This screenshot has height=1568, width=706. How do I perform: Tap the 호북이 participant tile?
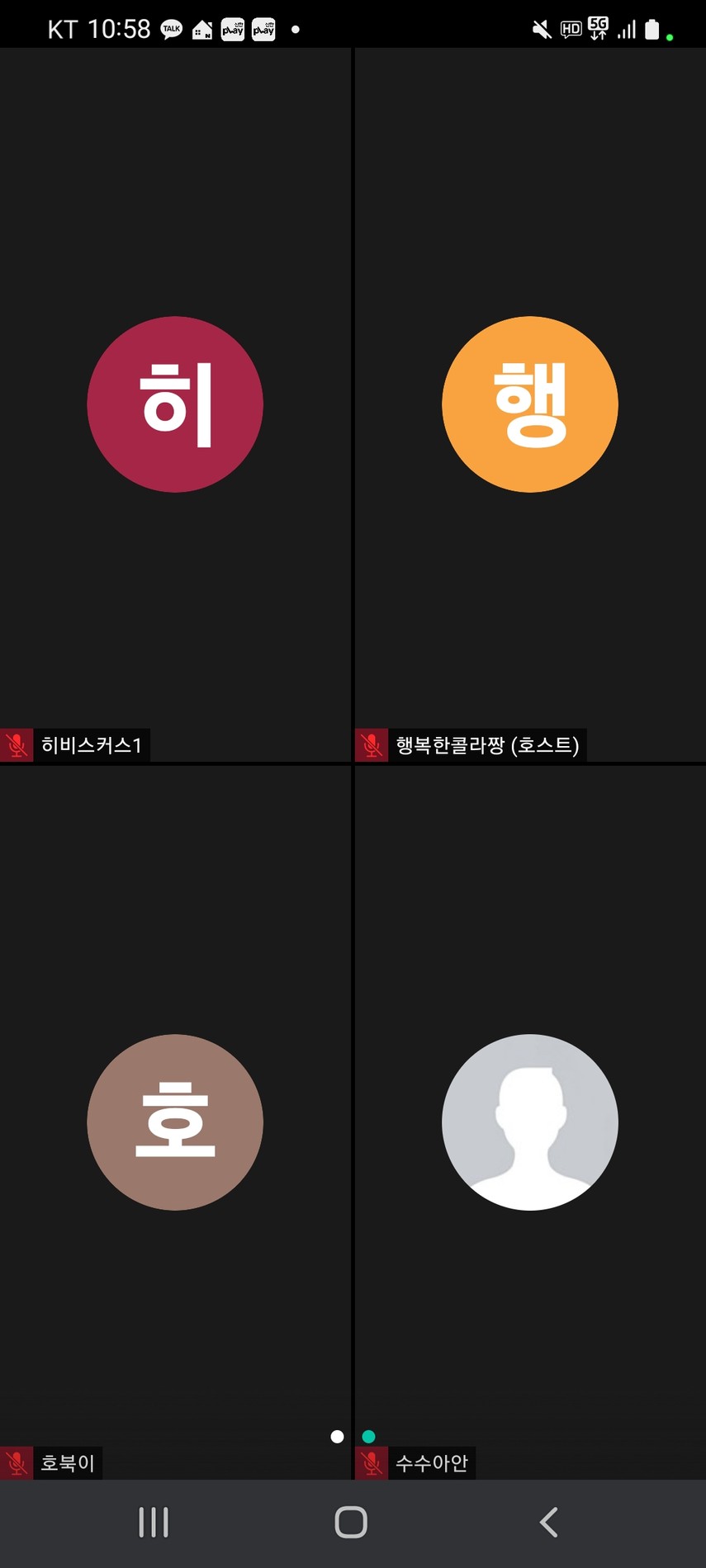coord(175,1122)
